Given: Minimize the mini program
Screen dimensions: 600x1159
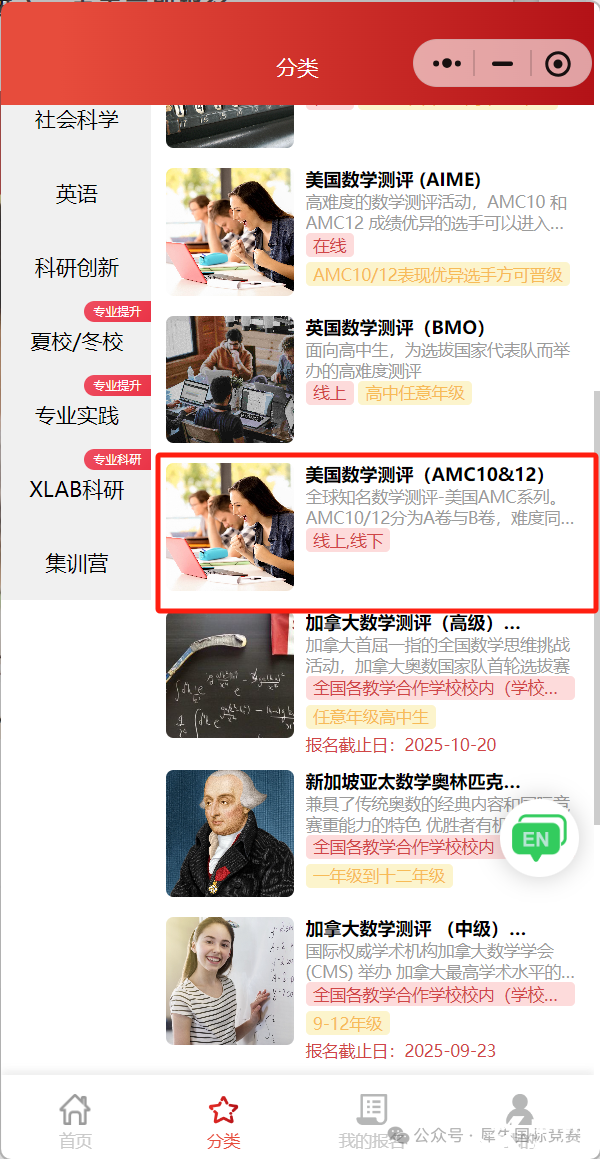Looking at the screenshot, I should 503,65.
